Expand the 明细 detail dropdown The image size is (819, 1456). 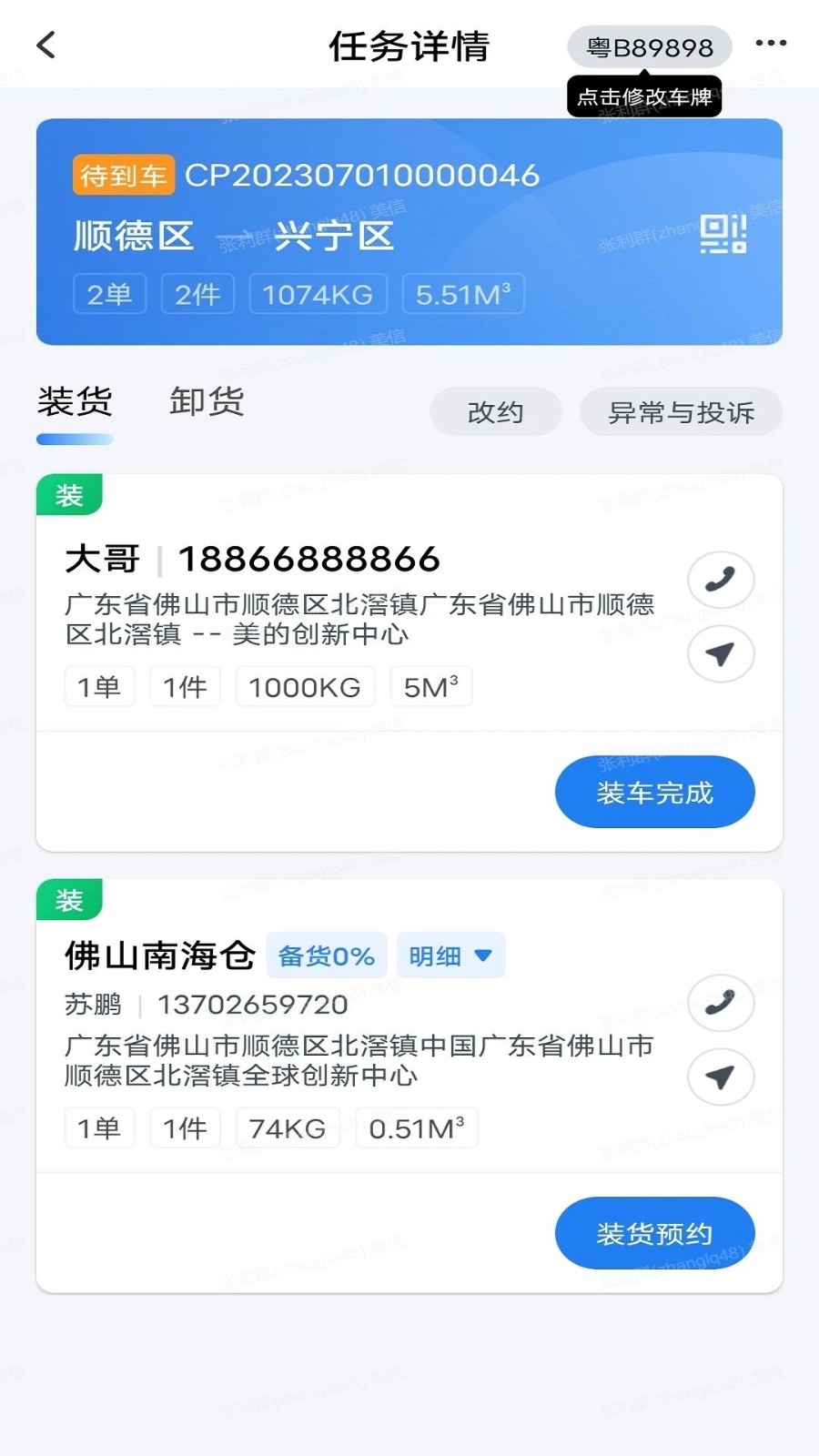click(451, 955)
